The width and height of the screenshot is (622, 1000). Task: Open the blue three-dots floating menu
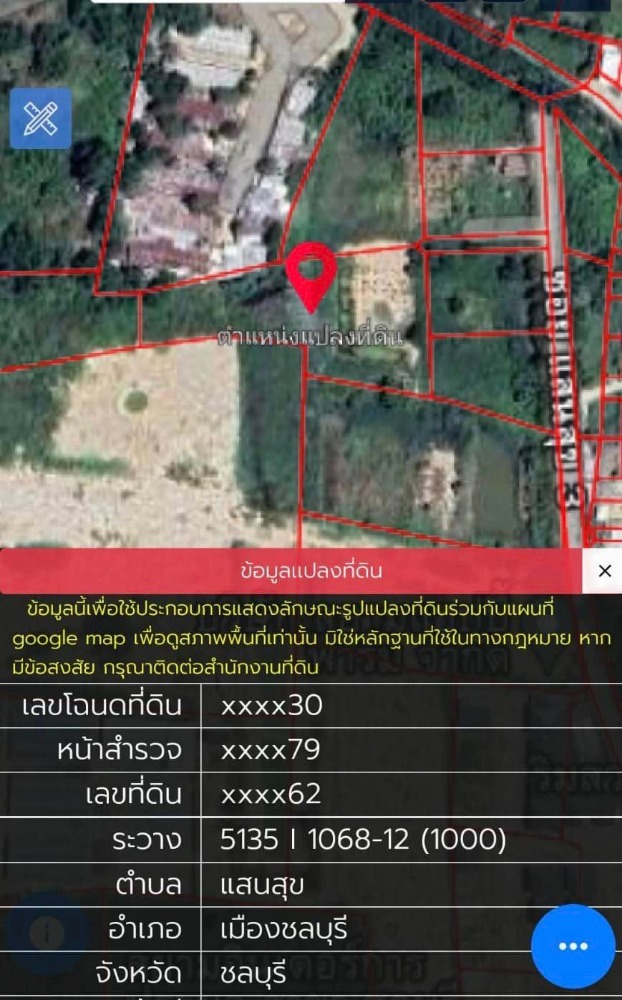(573, 946)
